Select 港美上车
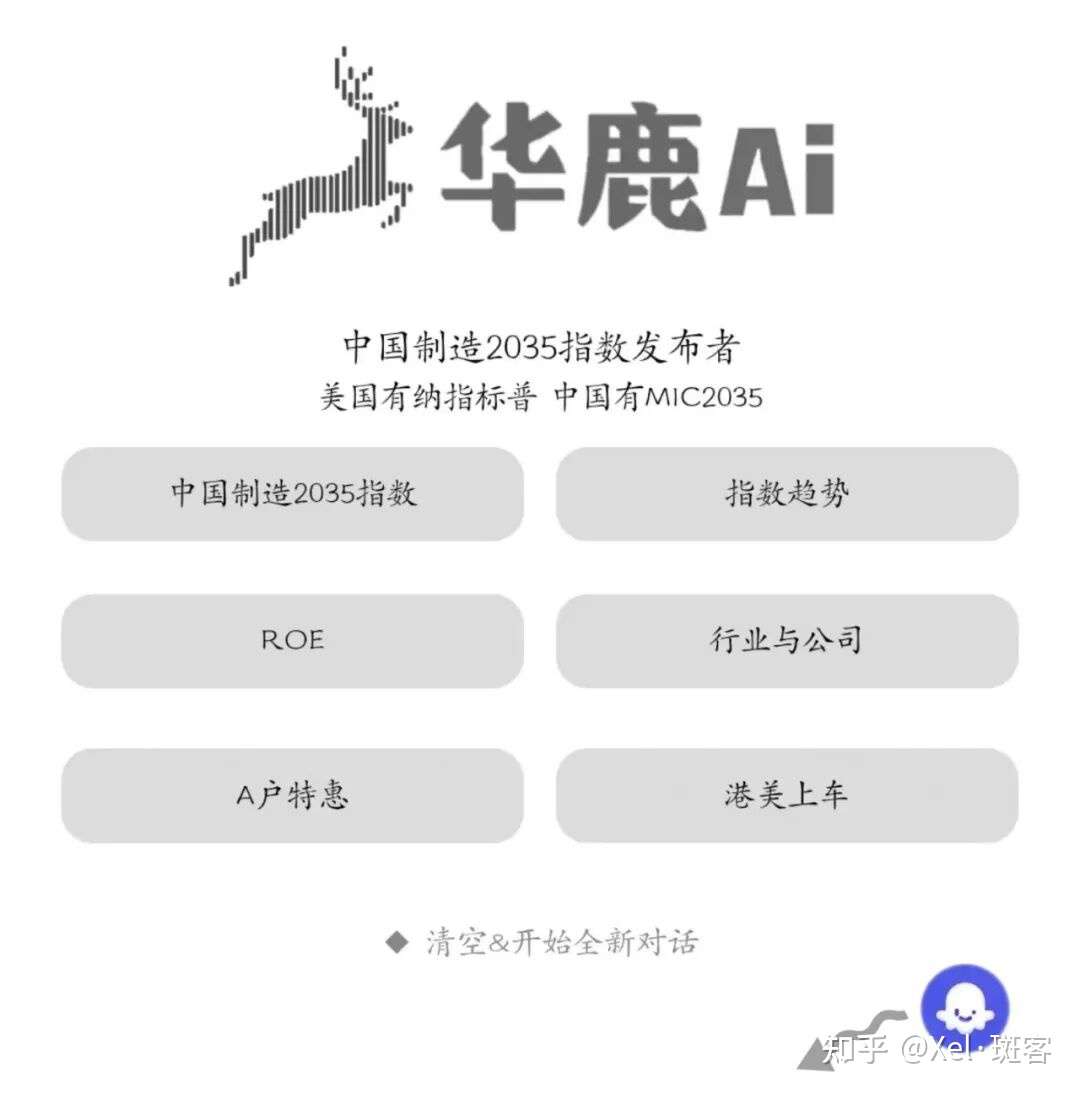Viewport: 1080px width, 1094px height. click(787, 795)
